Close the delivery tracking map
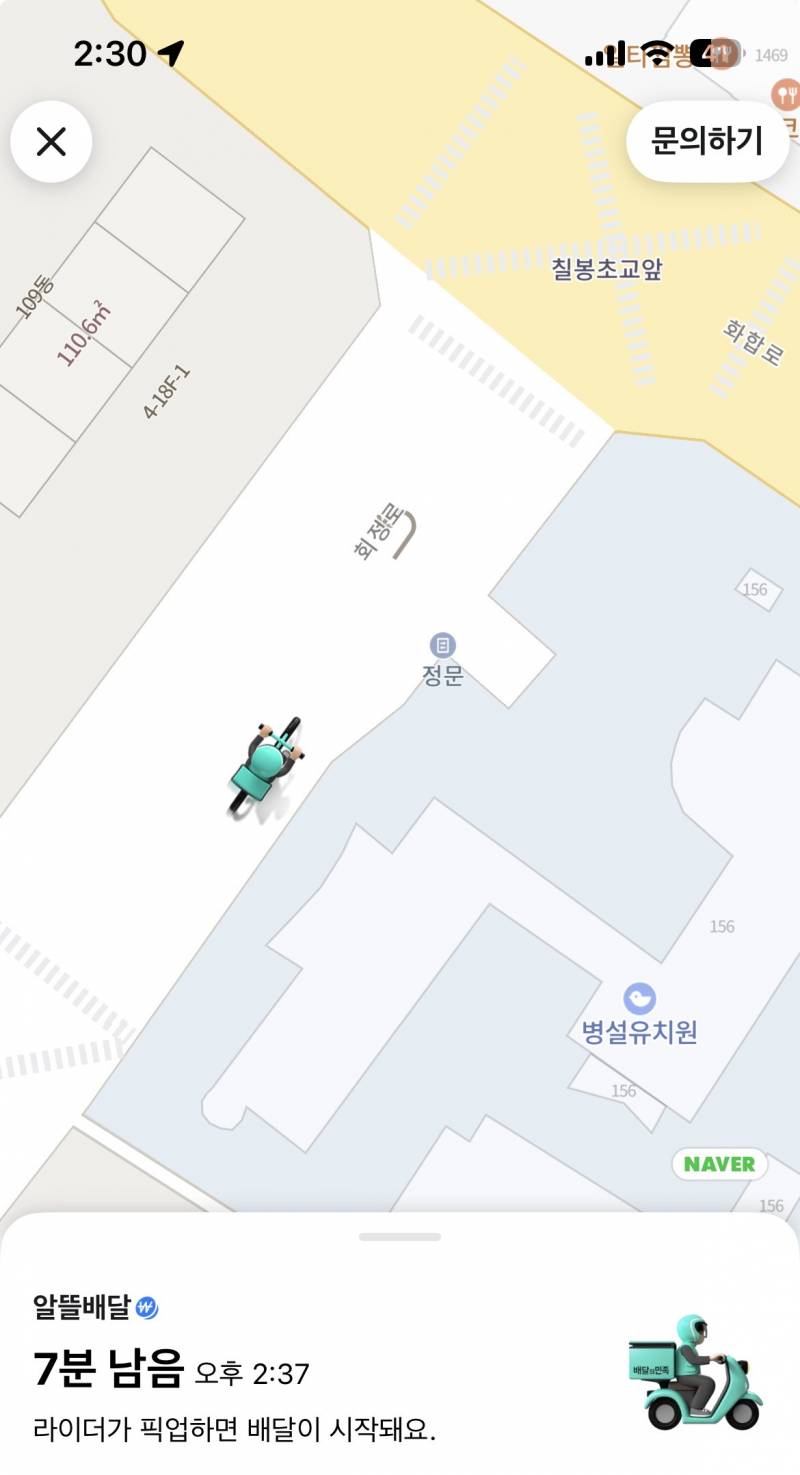This screenshot has width=800, height=1475. tap(51, 142)
